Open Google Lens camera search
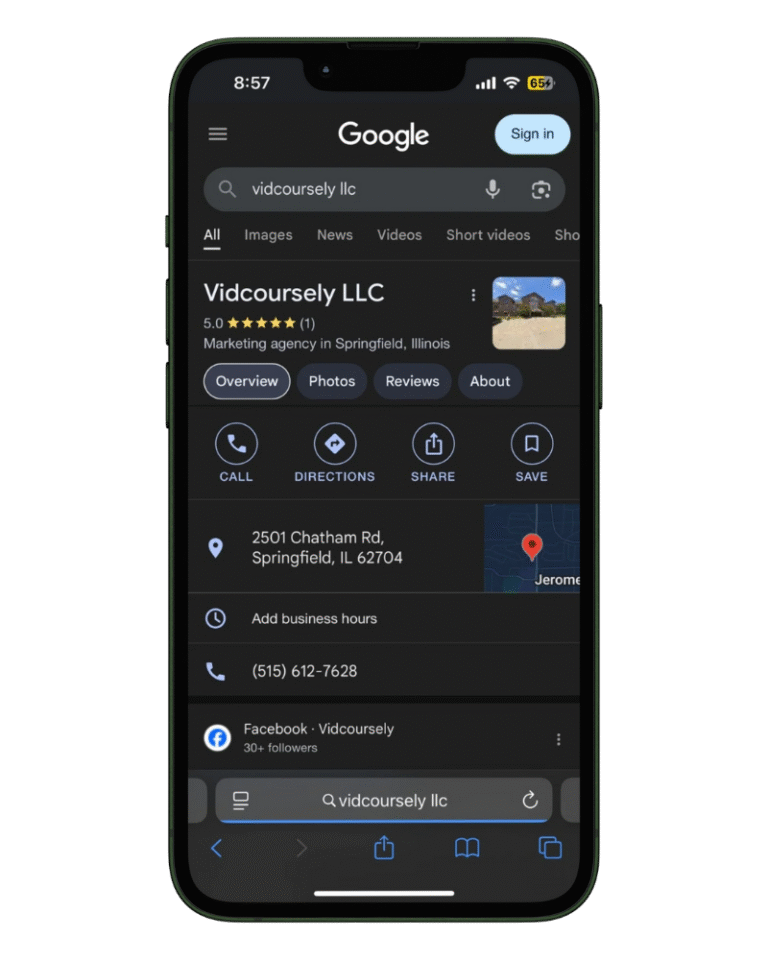Screen dimensions: 768x960 pyautogui.click(x=541, y=189)
